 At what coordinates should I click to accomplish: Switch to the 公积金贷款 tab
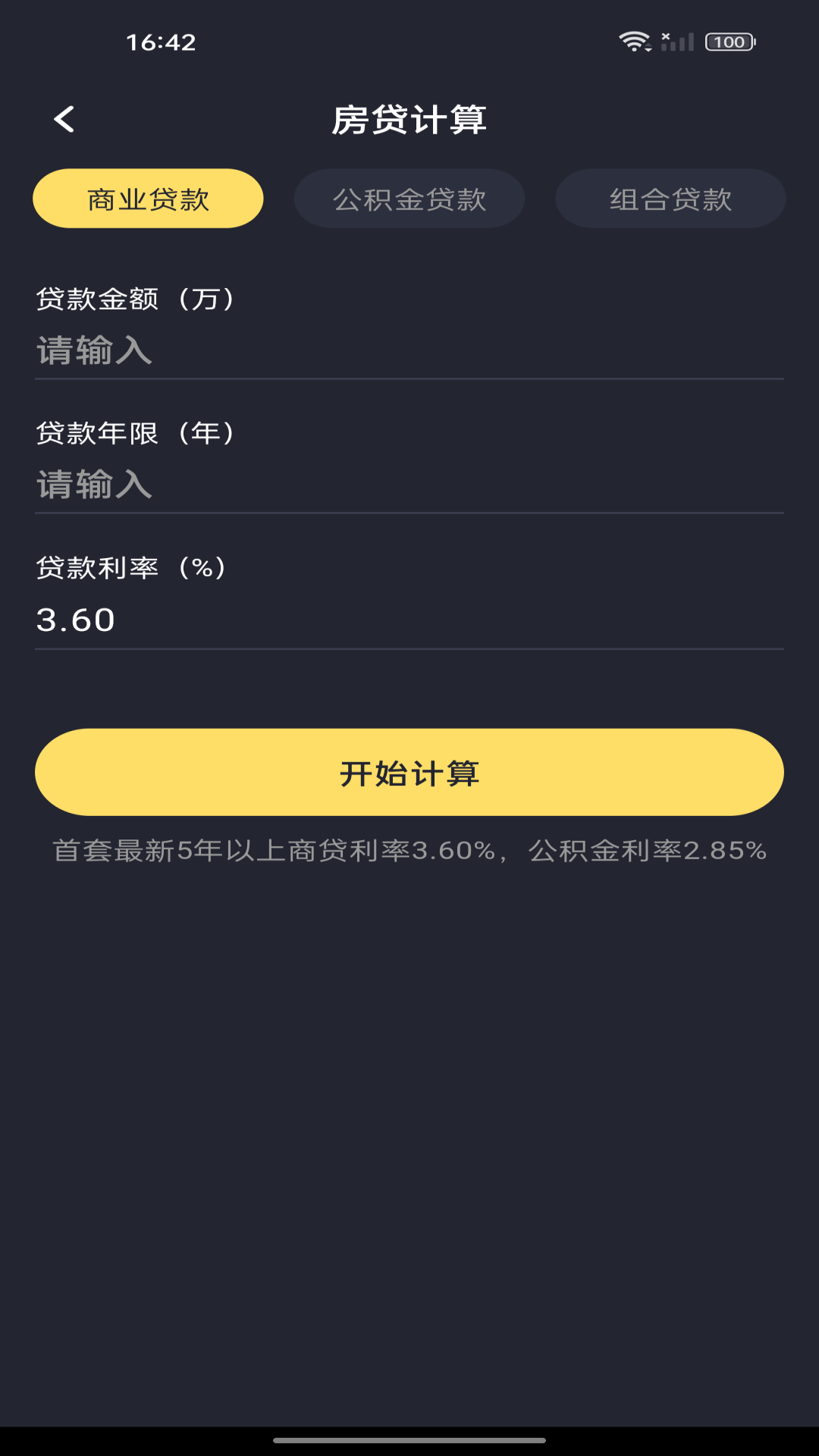(409, 199)
